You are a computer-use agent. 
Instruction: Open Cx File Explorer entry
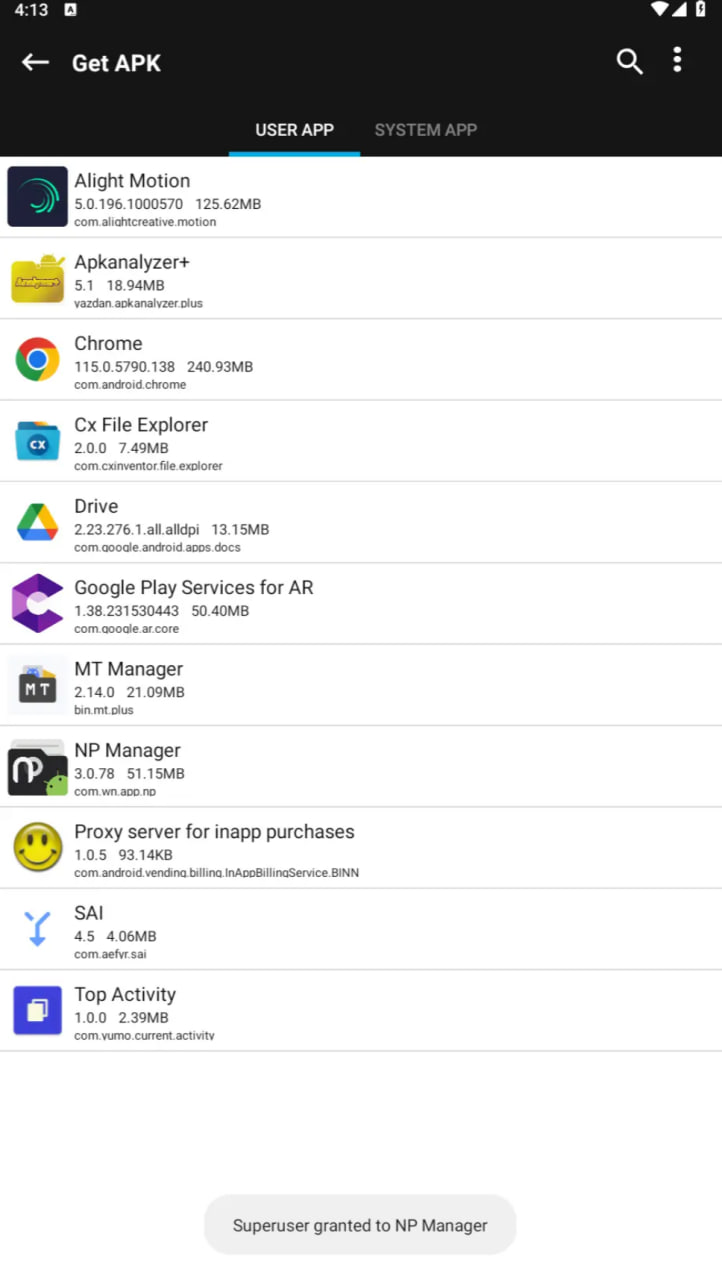[x=360, y=442]
